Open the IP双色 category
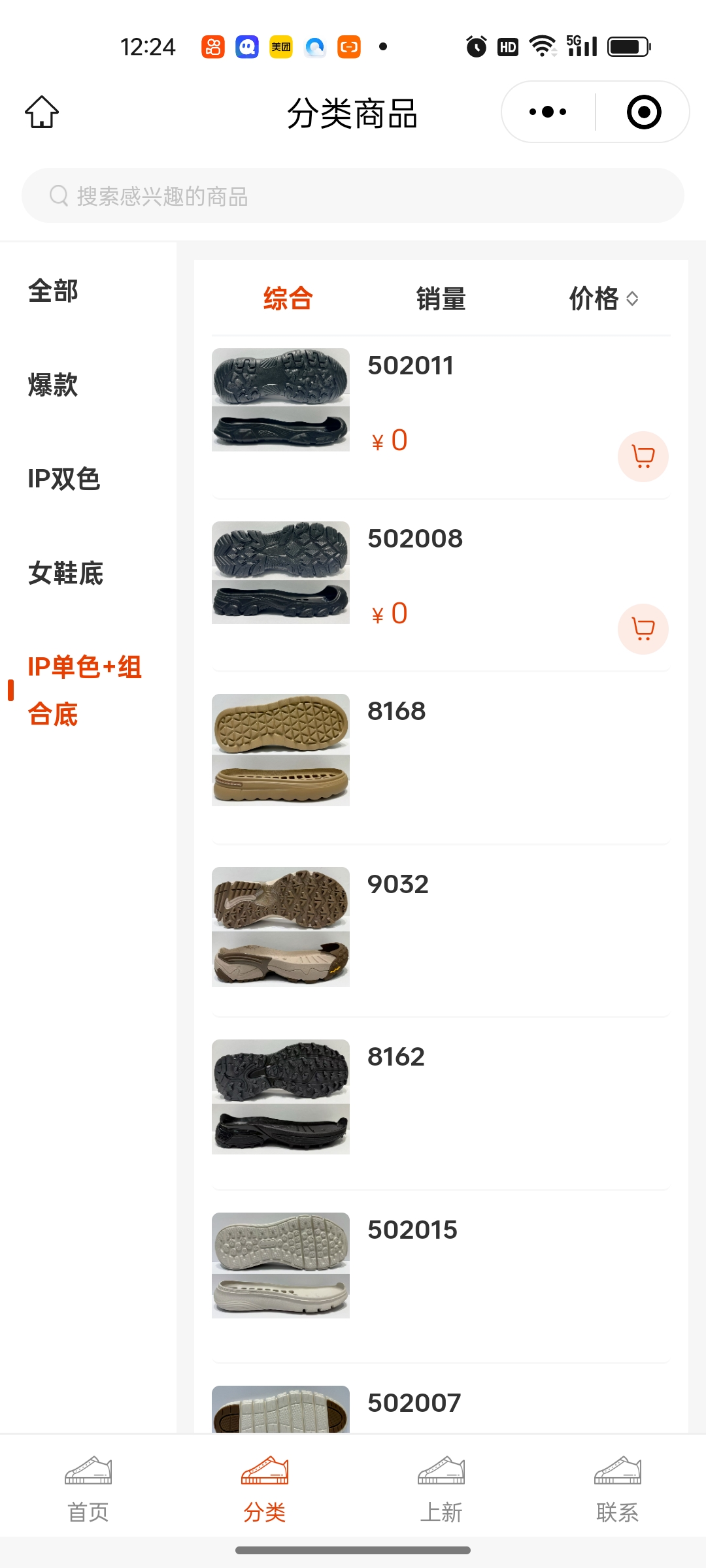Viewport: 706px width, 1568px height. [63, 479]
